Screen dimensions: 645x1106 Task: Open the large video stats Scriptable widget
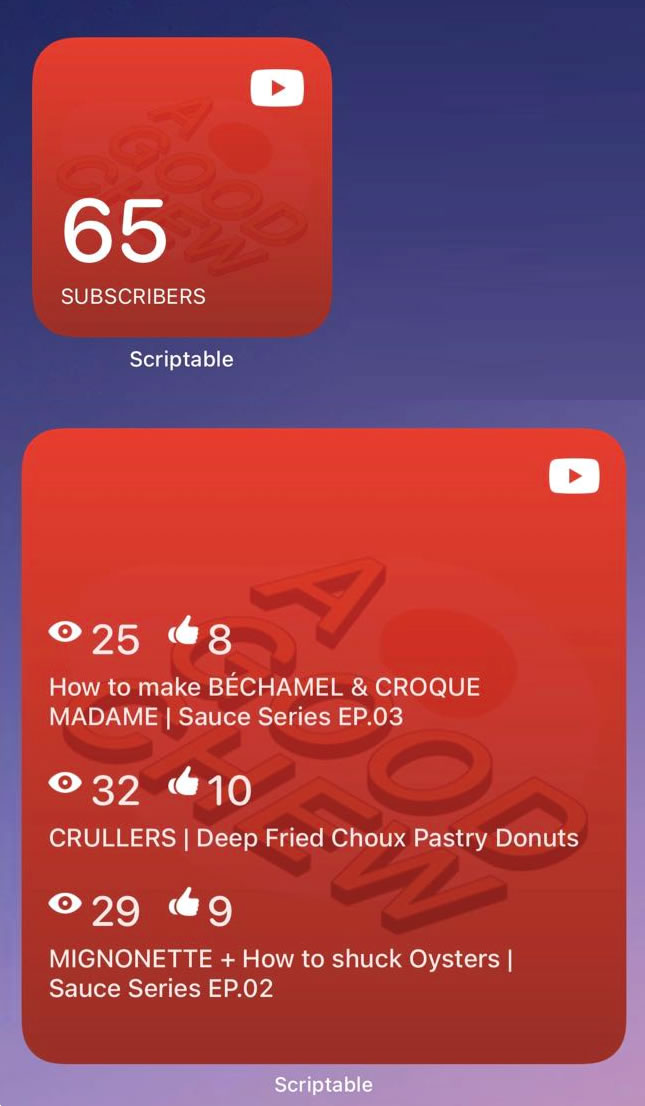click(x=324, y=746)
